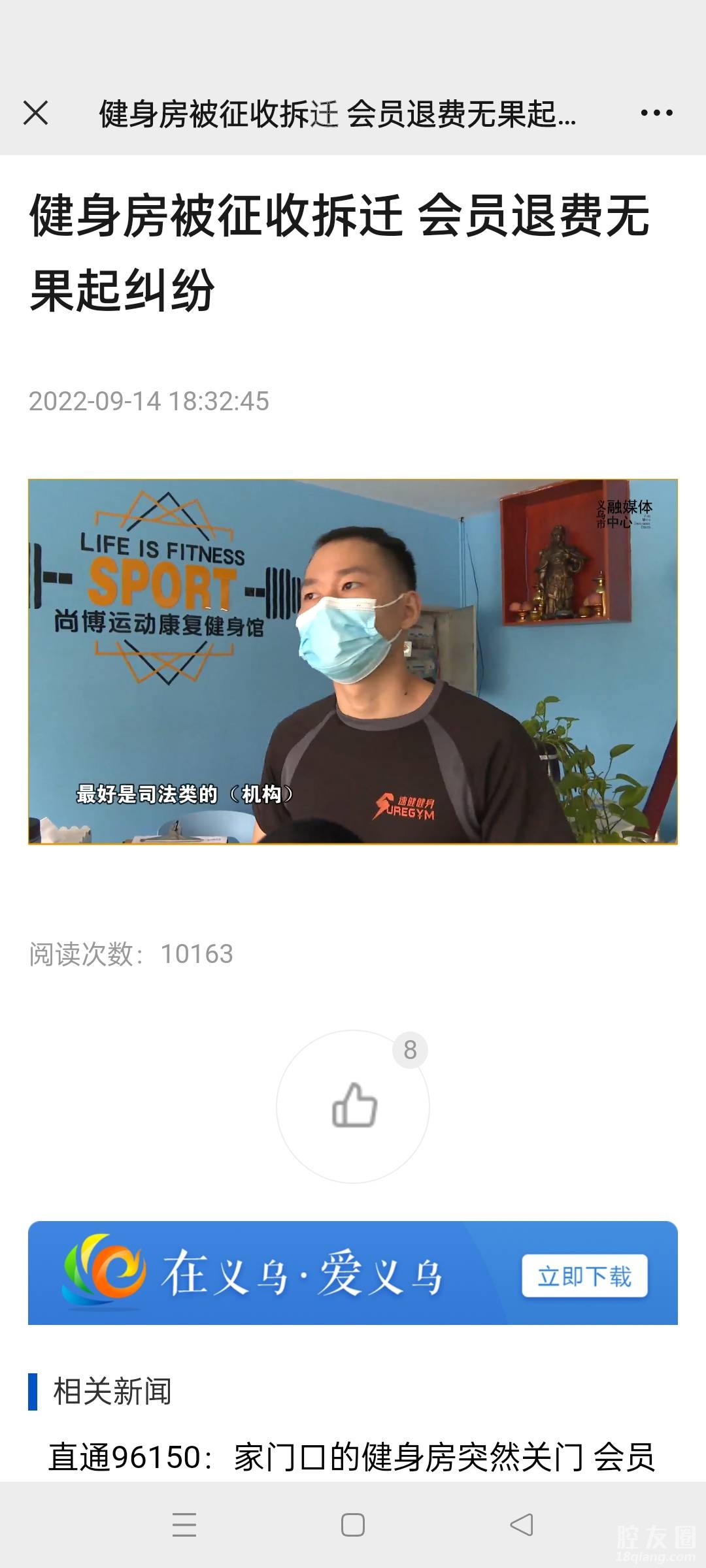Open the three-dot overflow menu

coord(656,113)
